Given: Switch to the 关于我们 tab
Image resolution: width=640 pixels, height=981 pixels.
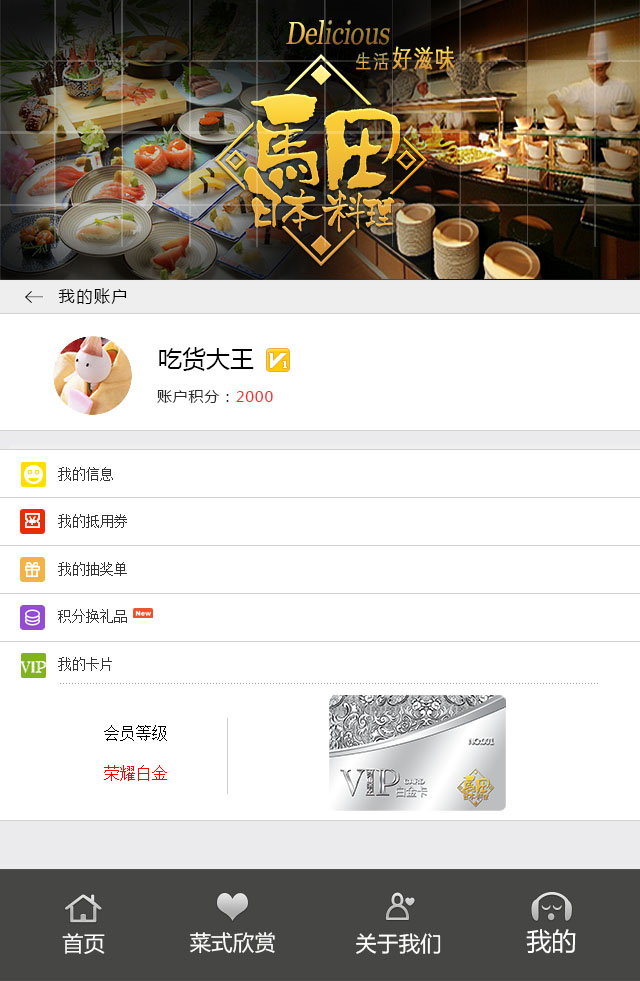Looking at the screenshot, I should coord(398,924).
